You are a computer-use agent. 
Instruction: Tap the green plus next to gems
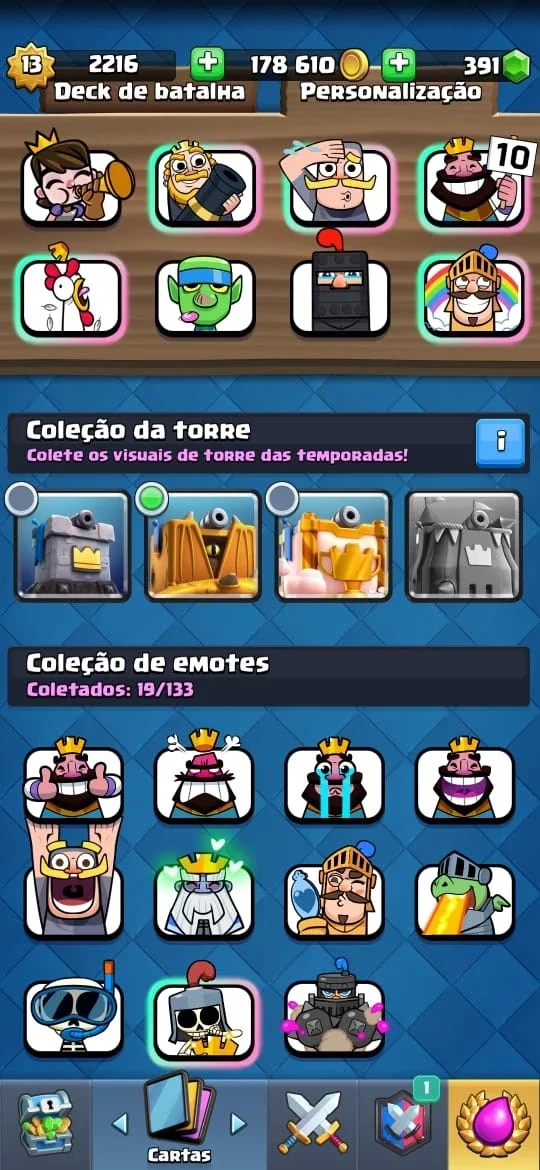click(399, 64)
